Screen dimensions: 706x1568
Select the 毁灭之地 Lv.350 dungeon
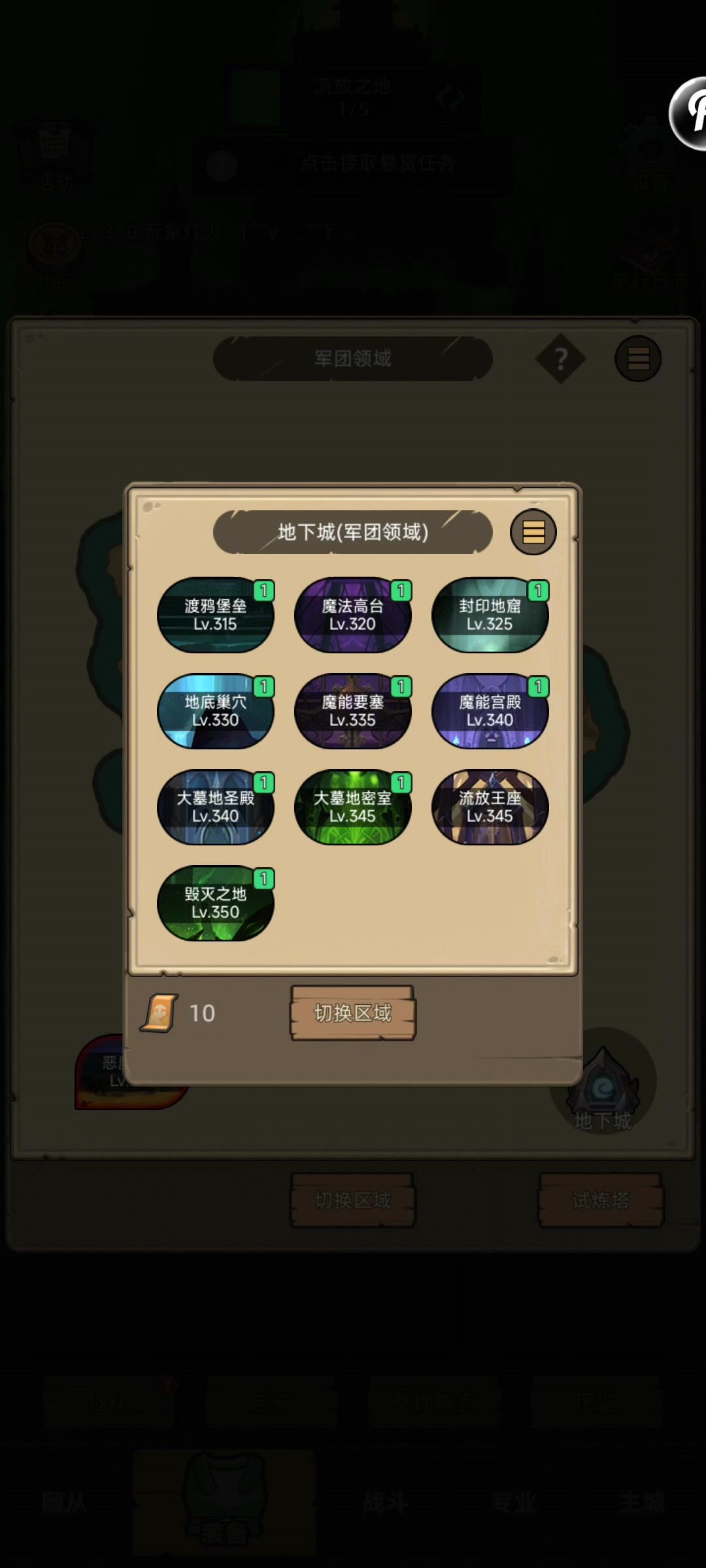215,903
